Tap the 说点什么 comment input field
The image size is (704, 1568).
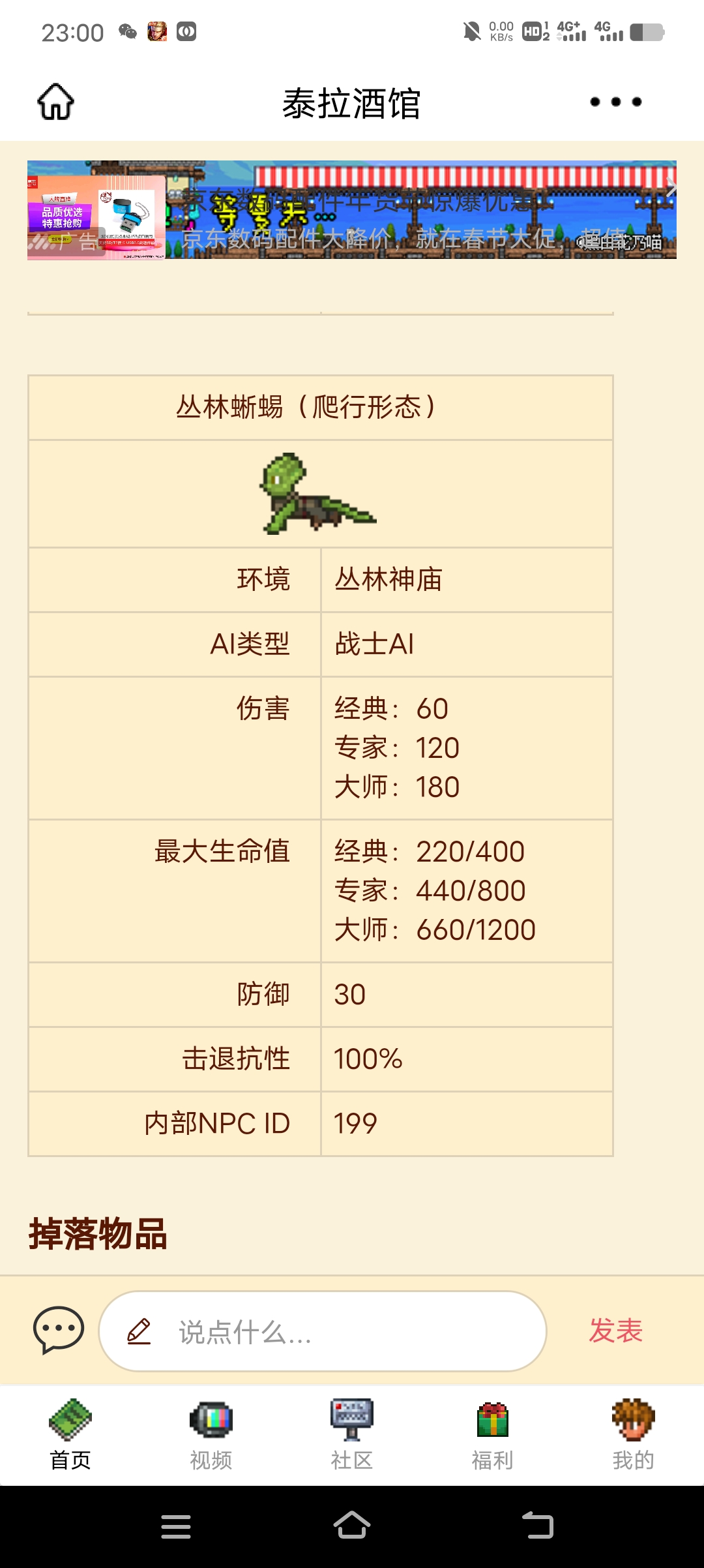pyautogui.click(x=323, y=1331)
